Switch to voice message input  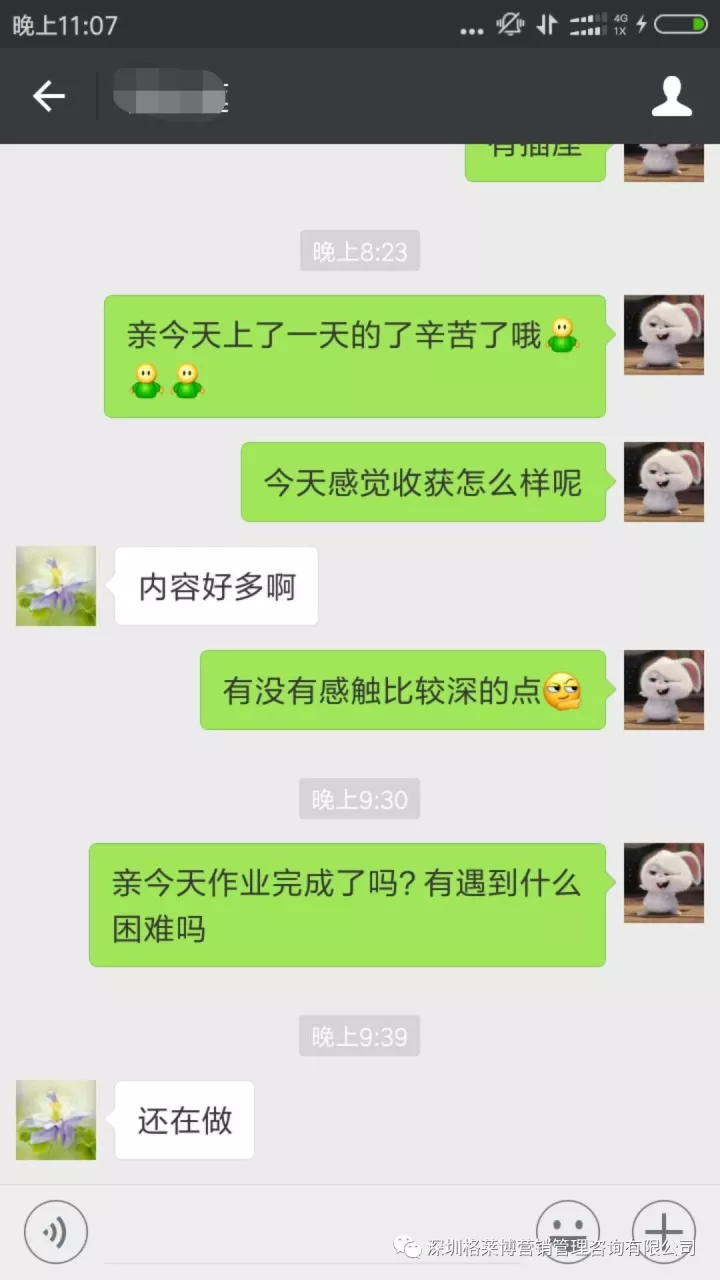point(56,1231)
